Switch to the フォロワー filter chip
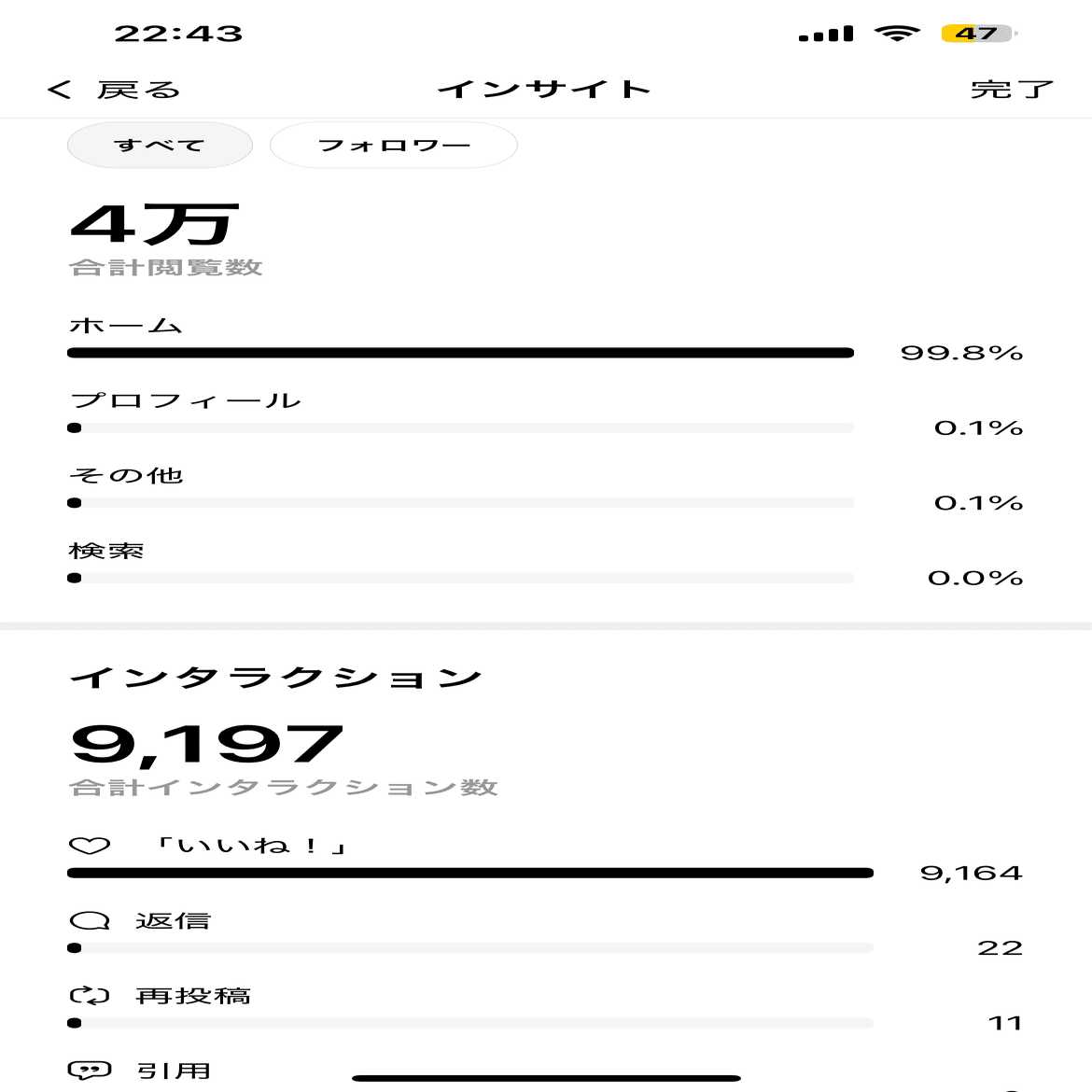 click(x=393, y=146)
